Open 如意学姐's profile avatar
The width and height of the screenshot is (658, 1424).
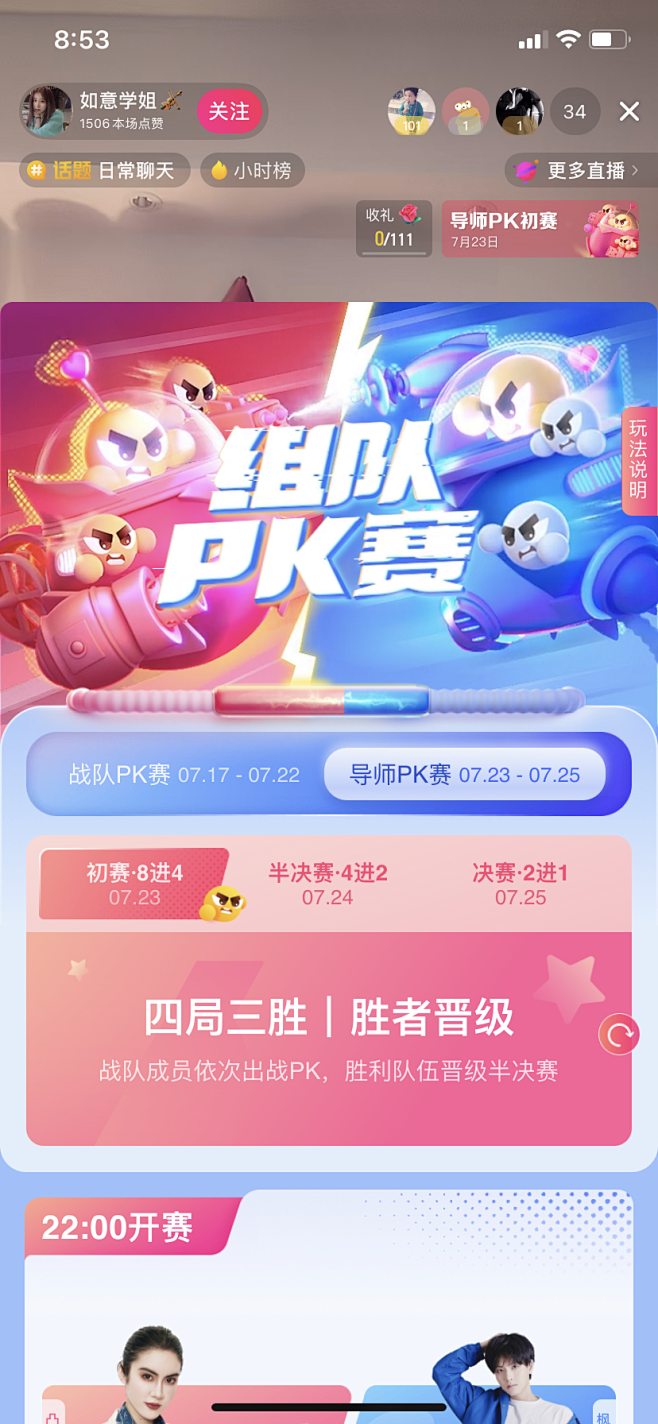[48, 111]
